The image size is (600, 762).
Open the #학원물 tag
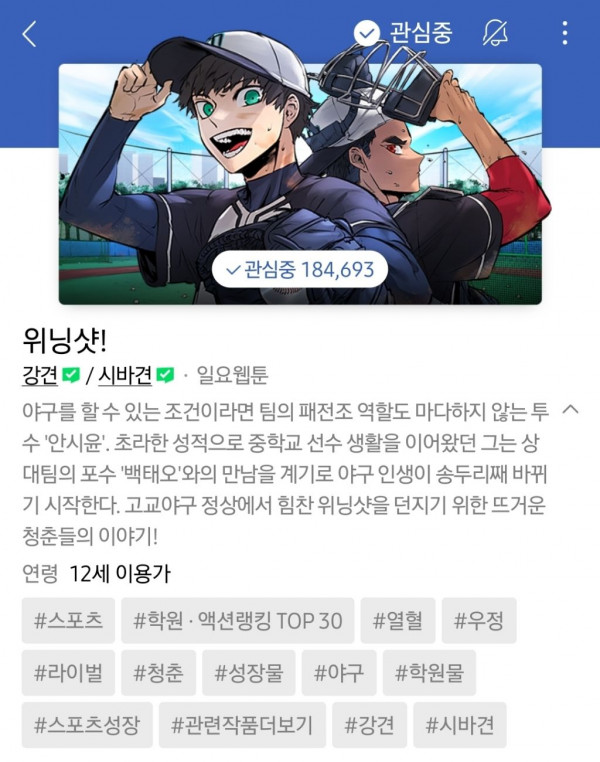pos(429,673)
